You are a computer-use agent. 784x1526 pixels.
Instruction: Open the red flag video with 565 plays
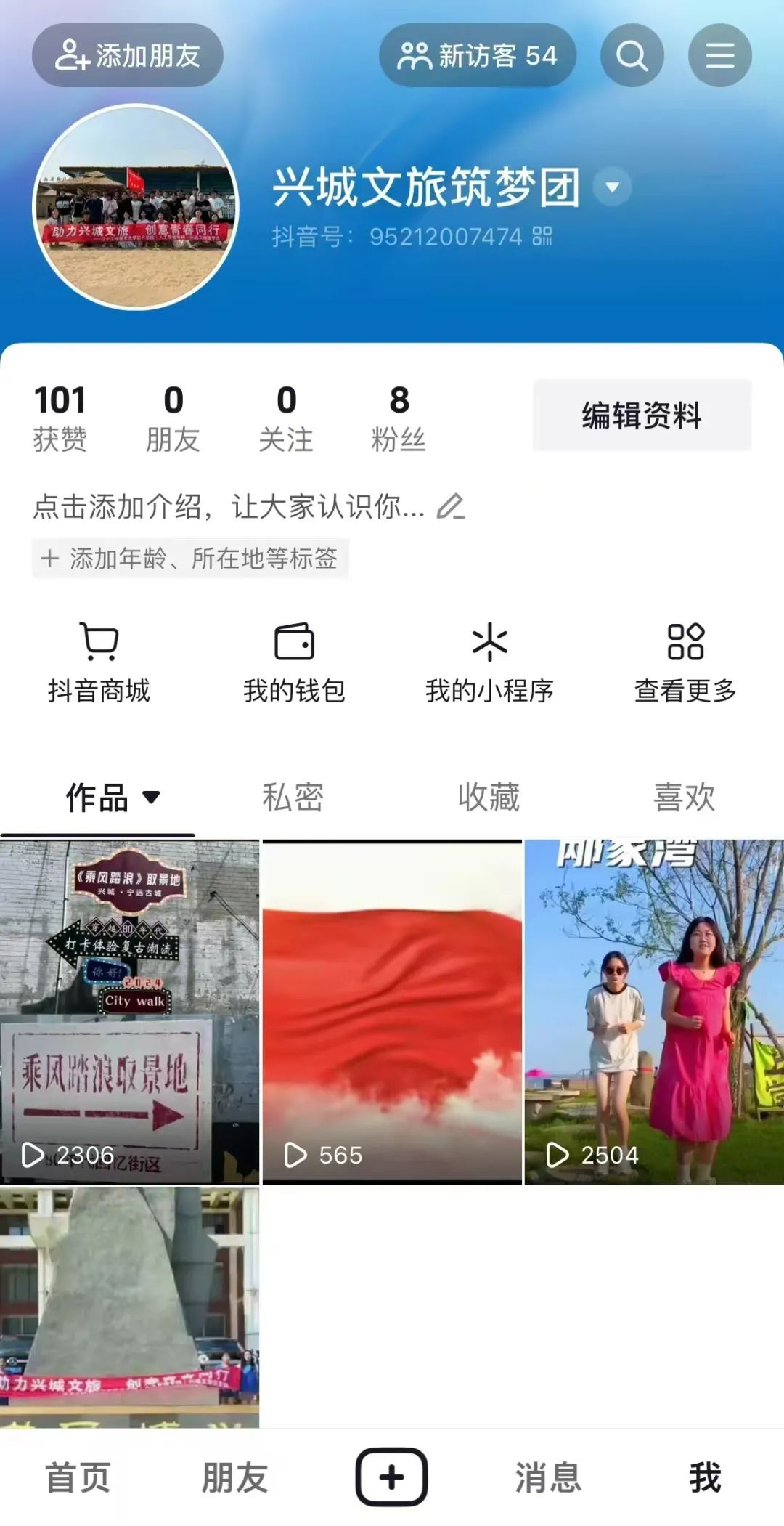pyautogui.click(x=392, y=1011)
